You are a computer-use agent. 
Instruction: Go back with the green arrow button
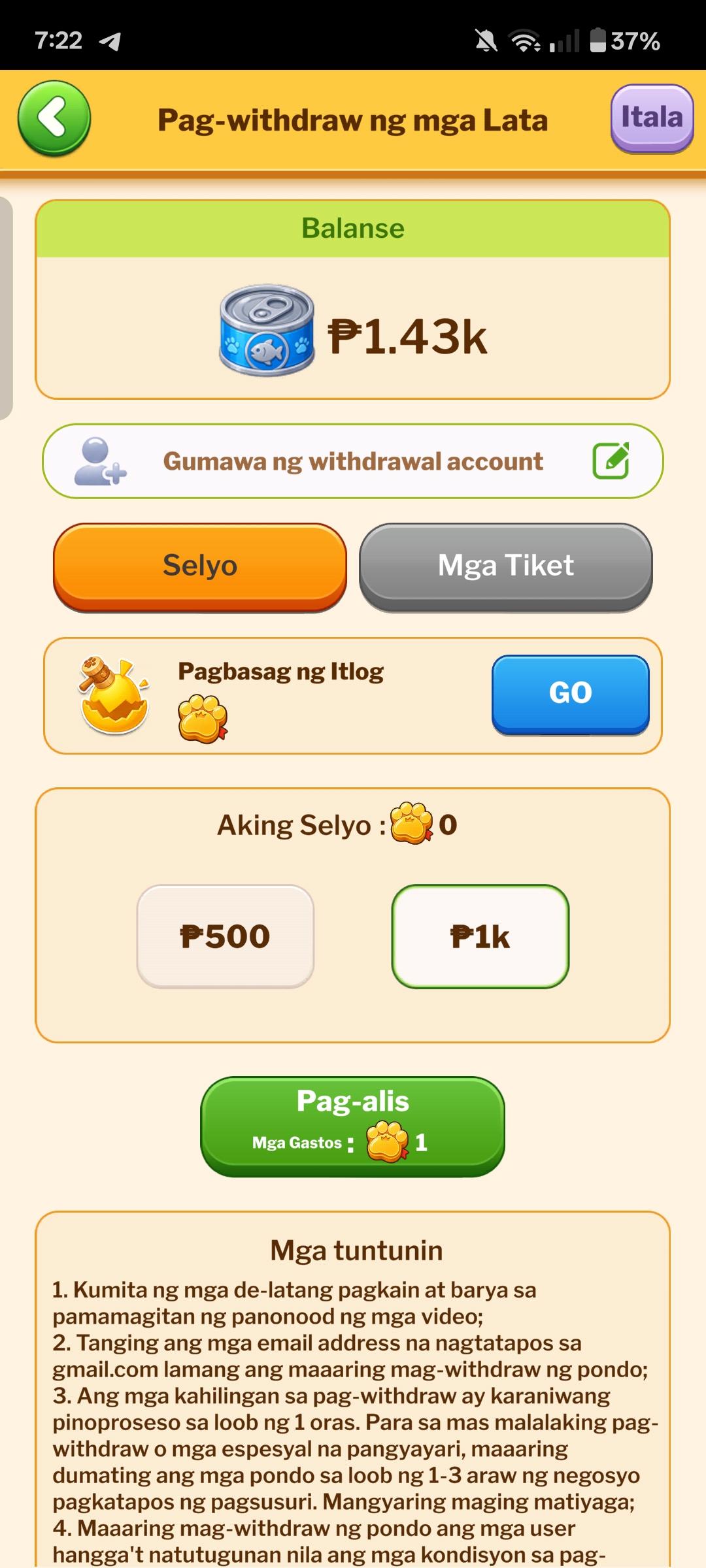[x=54, y=118]
